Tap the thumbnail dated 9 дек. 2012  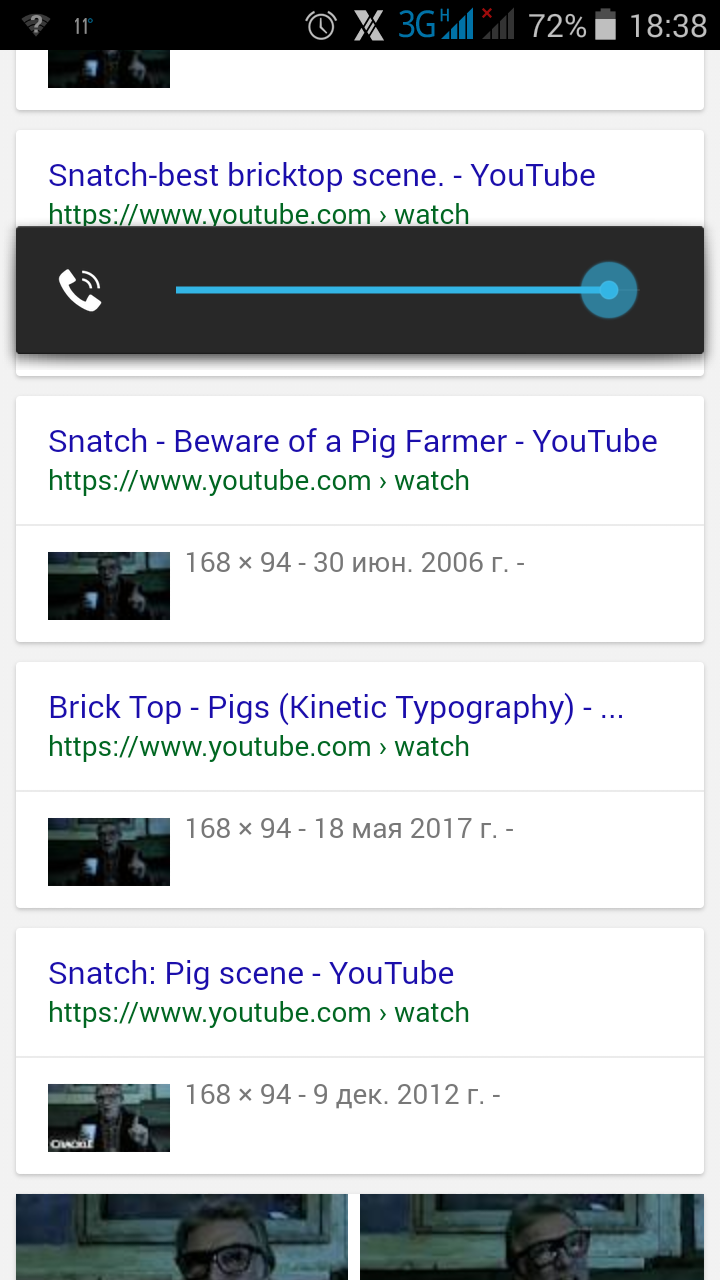109,1118
